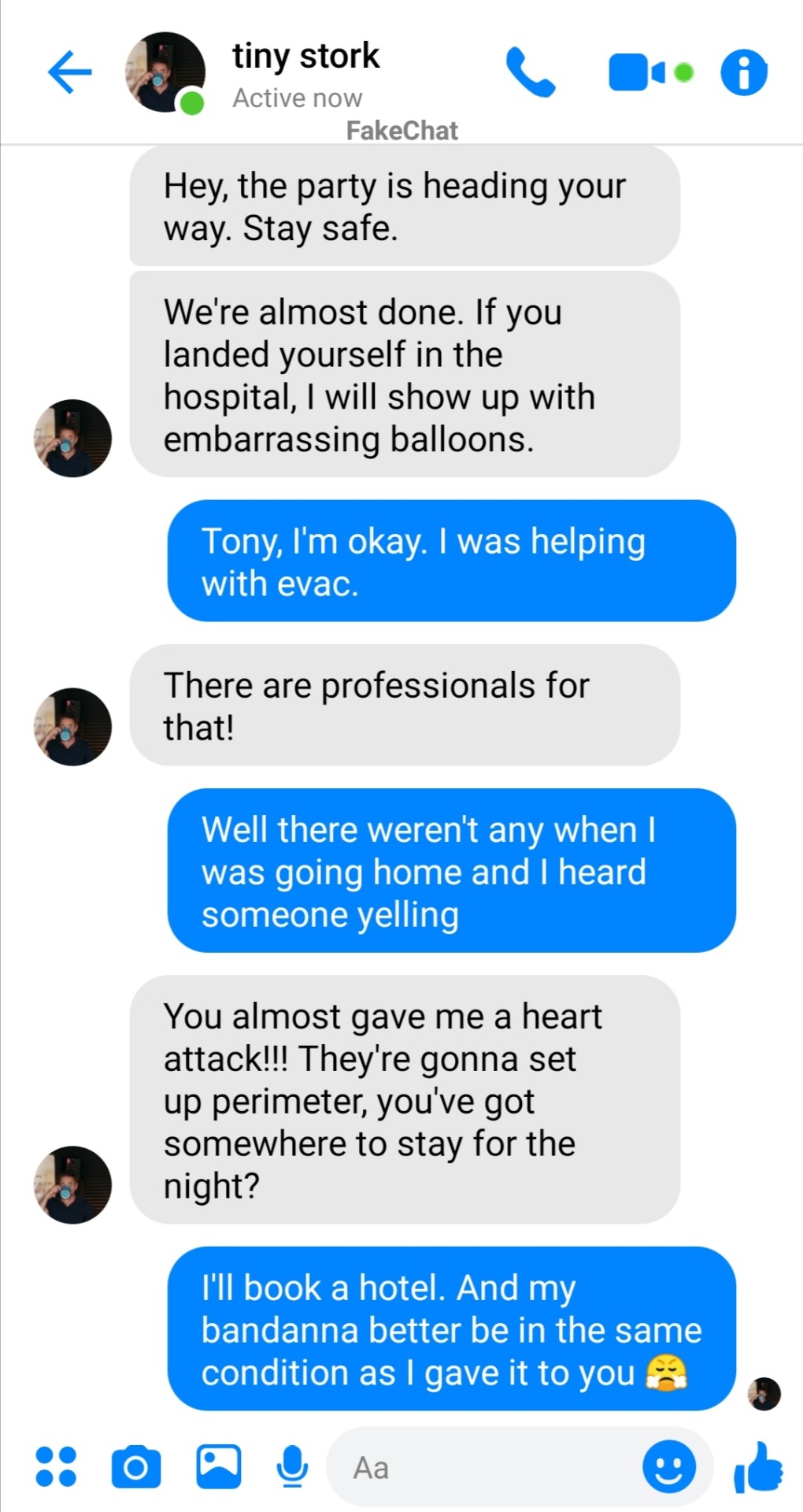The height and width of the screenshot is (1512, 803).
Task: Open tiny stork's profile picture in header
Action: pyautogui.click(x=165, y=72)
